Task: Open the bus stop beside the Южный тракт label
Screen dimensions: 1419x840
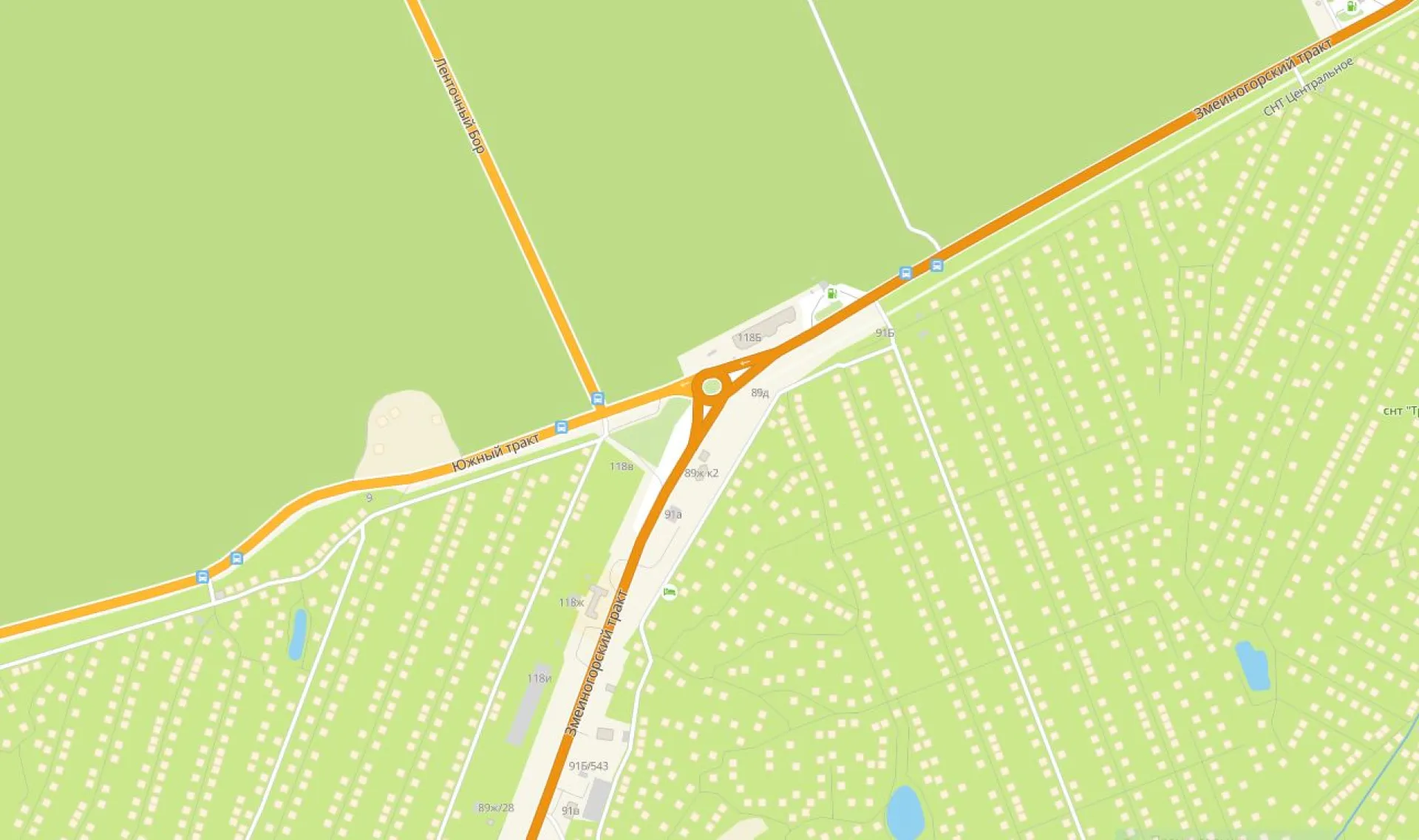Action: [x=561, y=427]
